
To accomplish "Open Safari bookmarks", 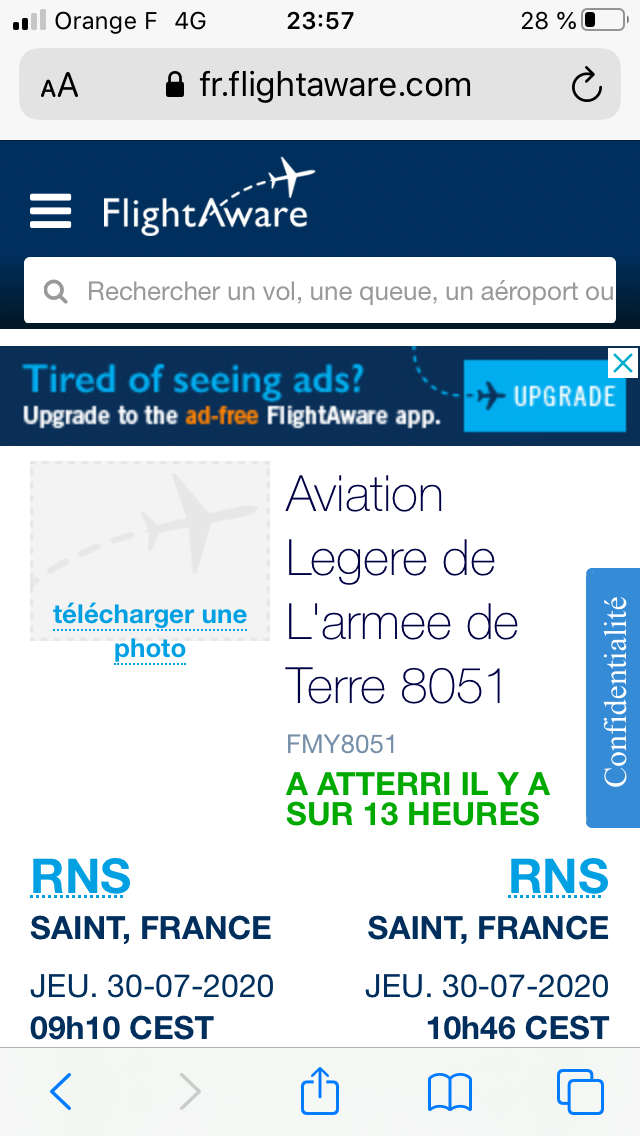I will [450, 1092].
